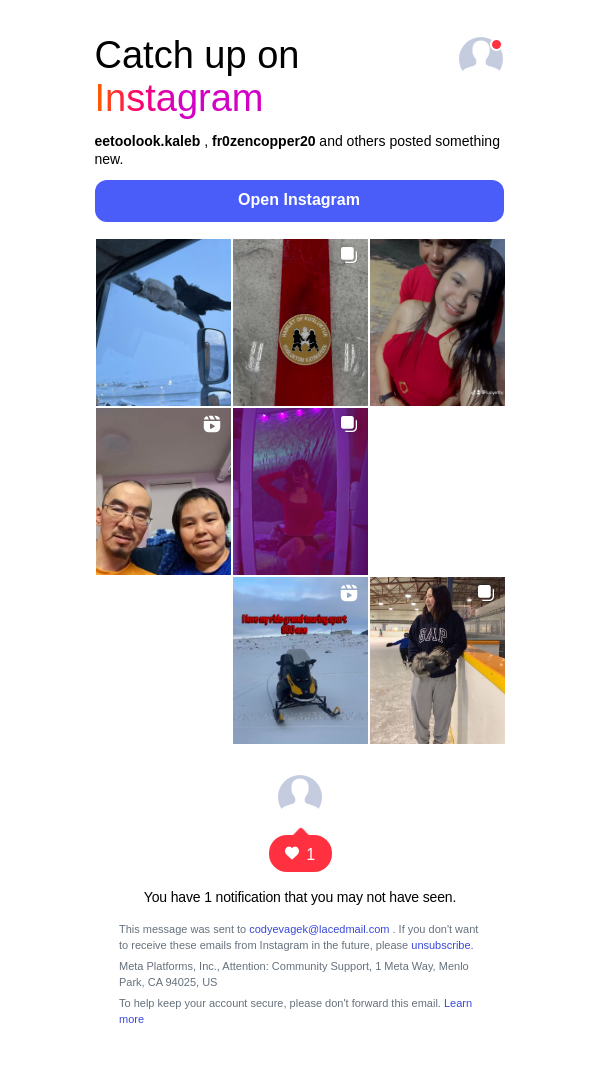
Task: Tap the codyevagek@lacedmail.com email link
Action: [x=319, y=929]
